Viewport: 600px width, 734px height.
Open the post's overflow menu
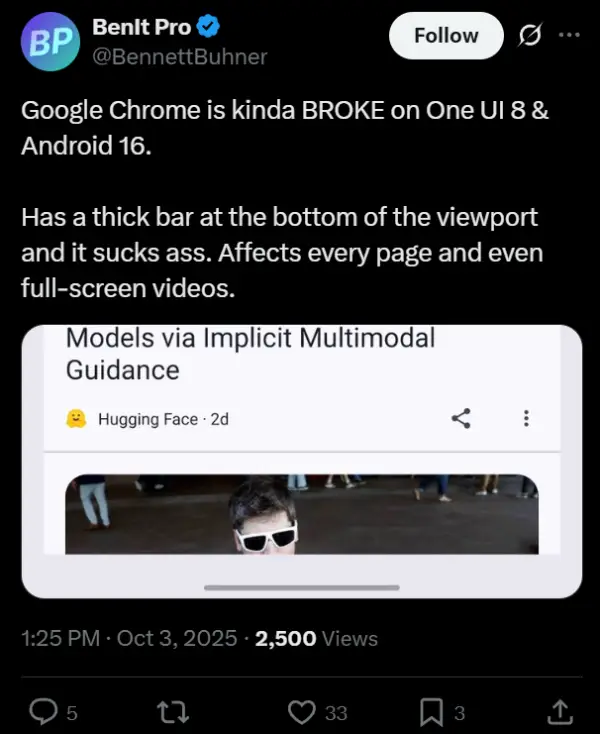click(x=568, y=35)
